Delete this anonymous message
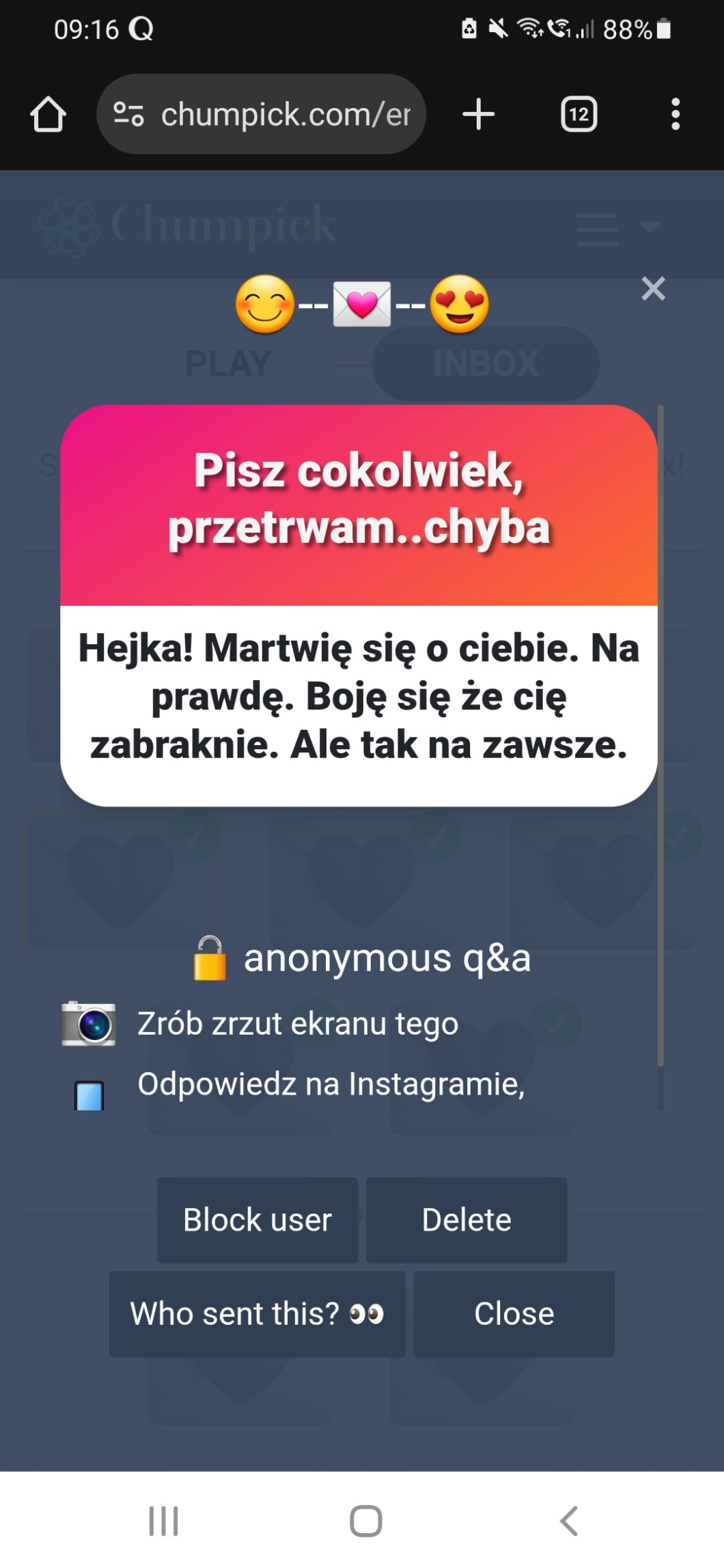The width and height of the screenshot is (724, 1568). pyautogui.click(x=467, y=1220)
